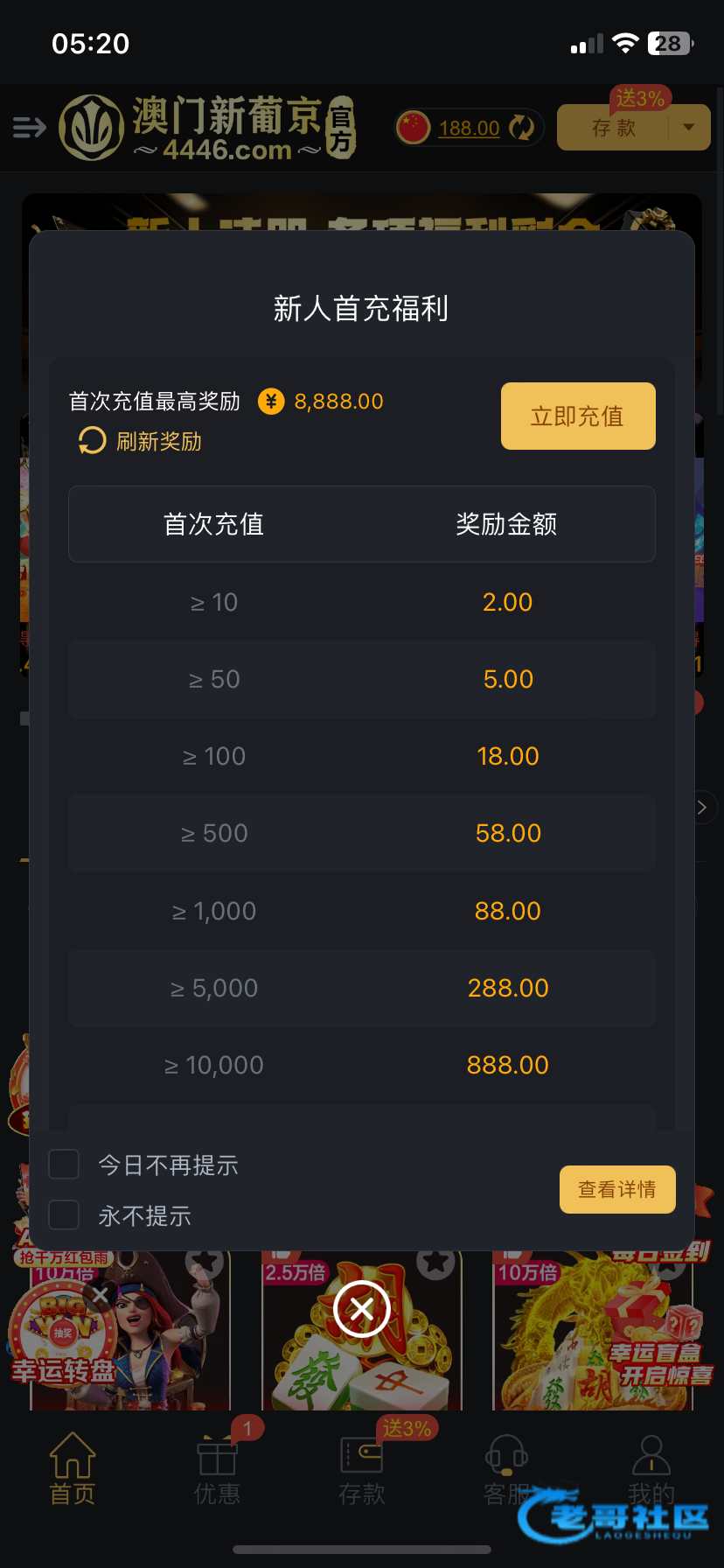
Task: Switch to the 客服 tab
Action: (506, 1469)
